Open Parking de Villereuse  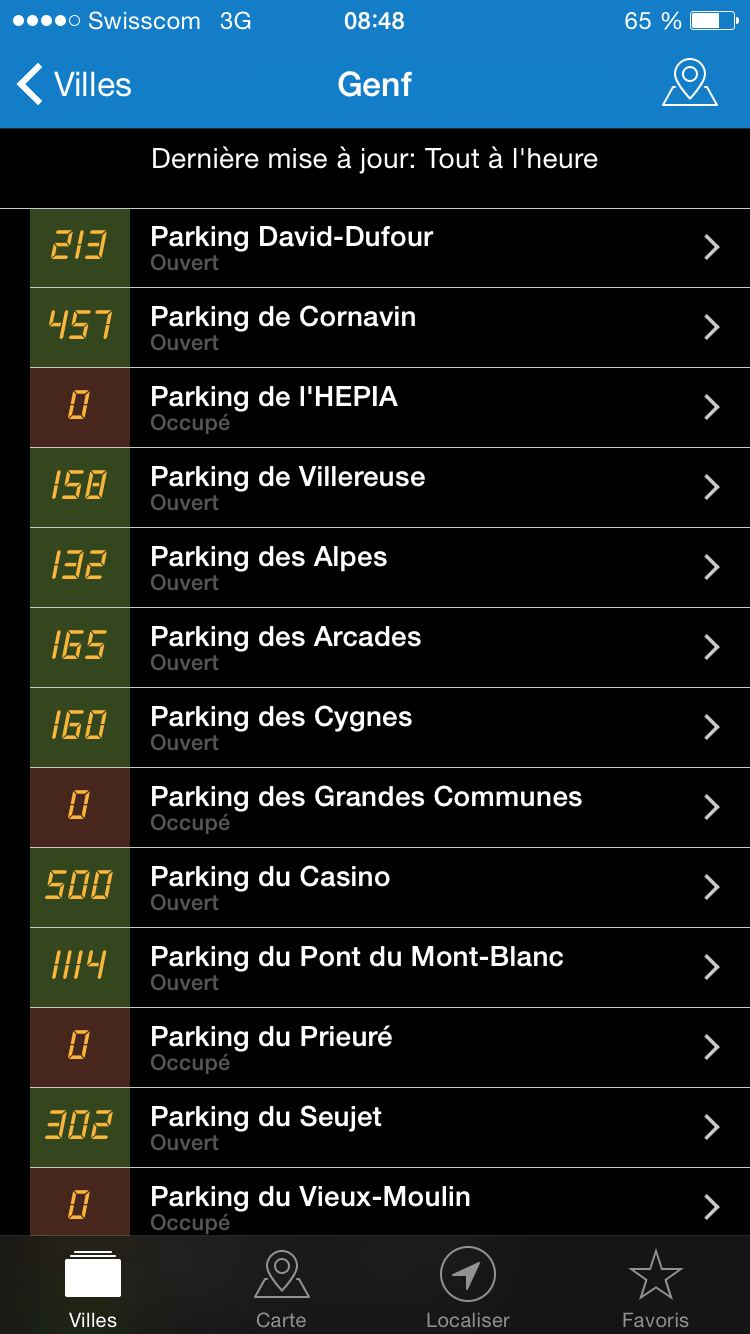click(x=390, y=488)
